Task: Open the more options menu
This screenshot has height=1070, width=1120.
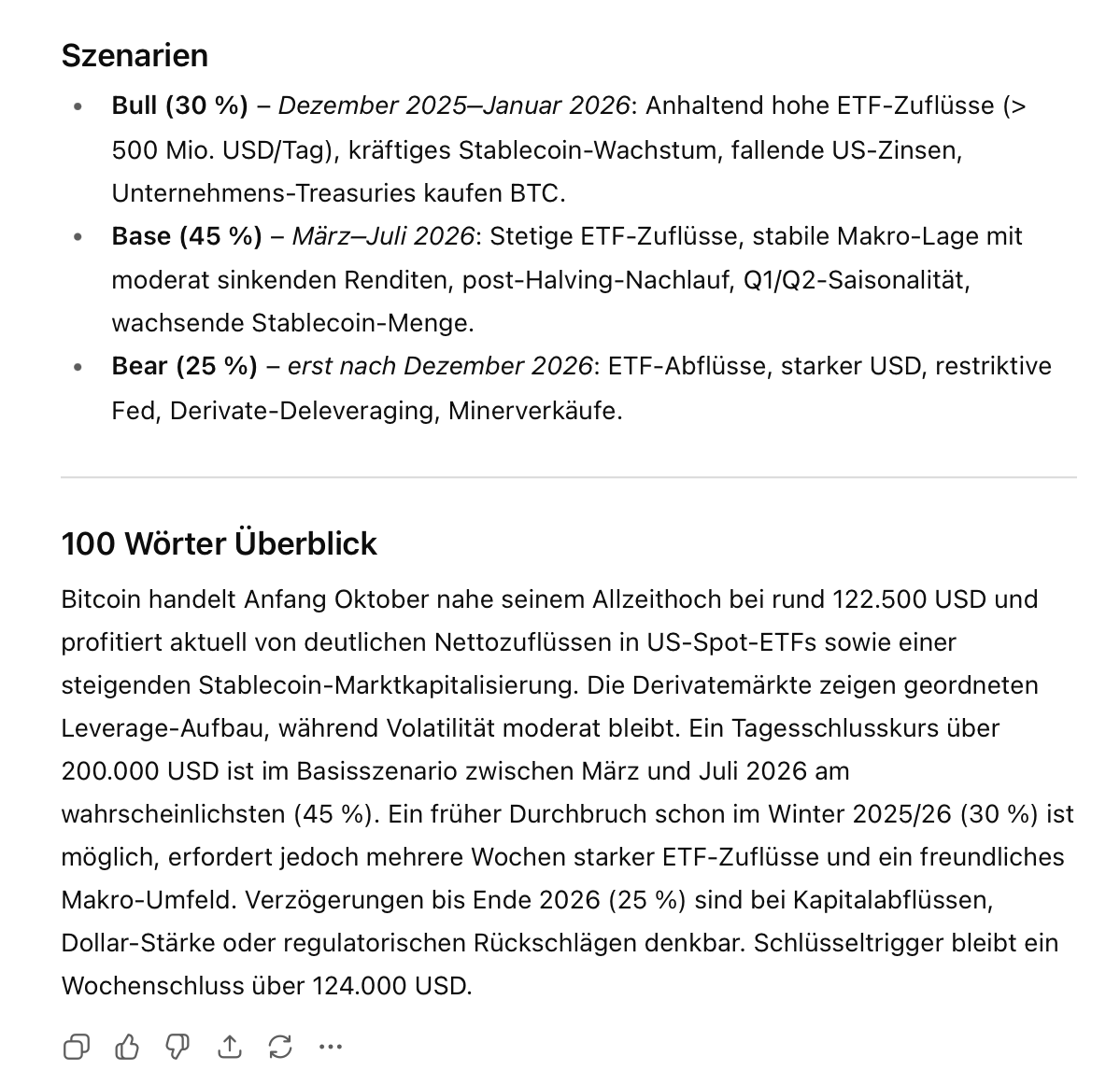Action: [x=331, y=1047]
